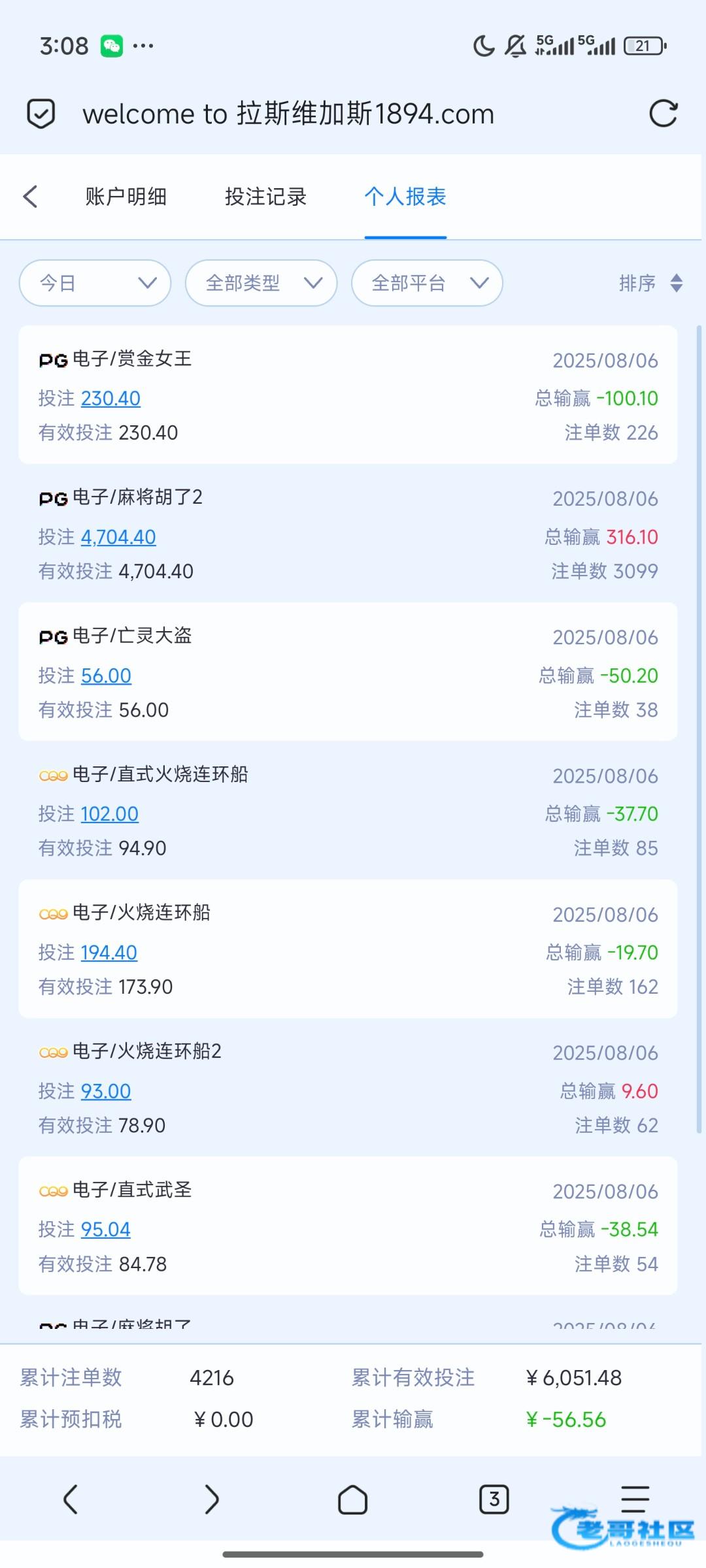Go forward in the browser
The width and height of the screenshot is (706, 1568).
[211, 1499]
